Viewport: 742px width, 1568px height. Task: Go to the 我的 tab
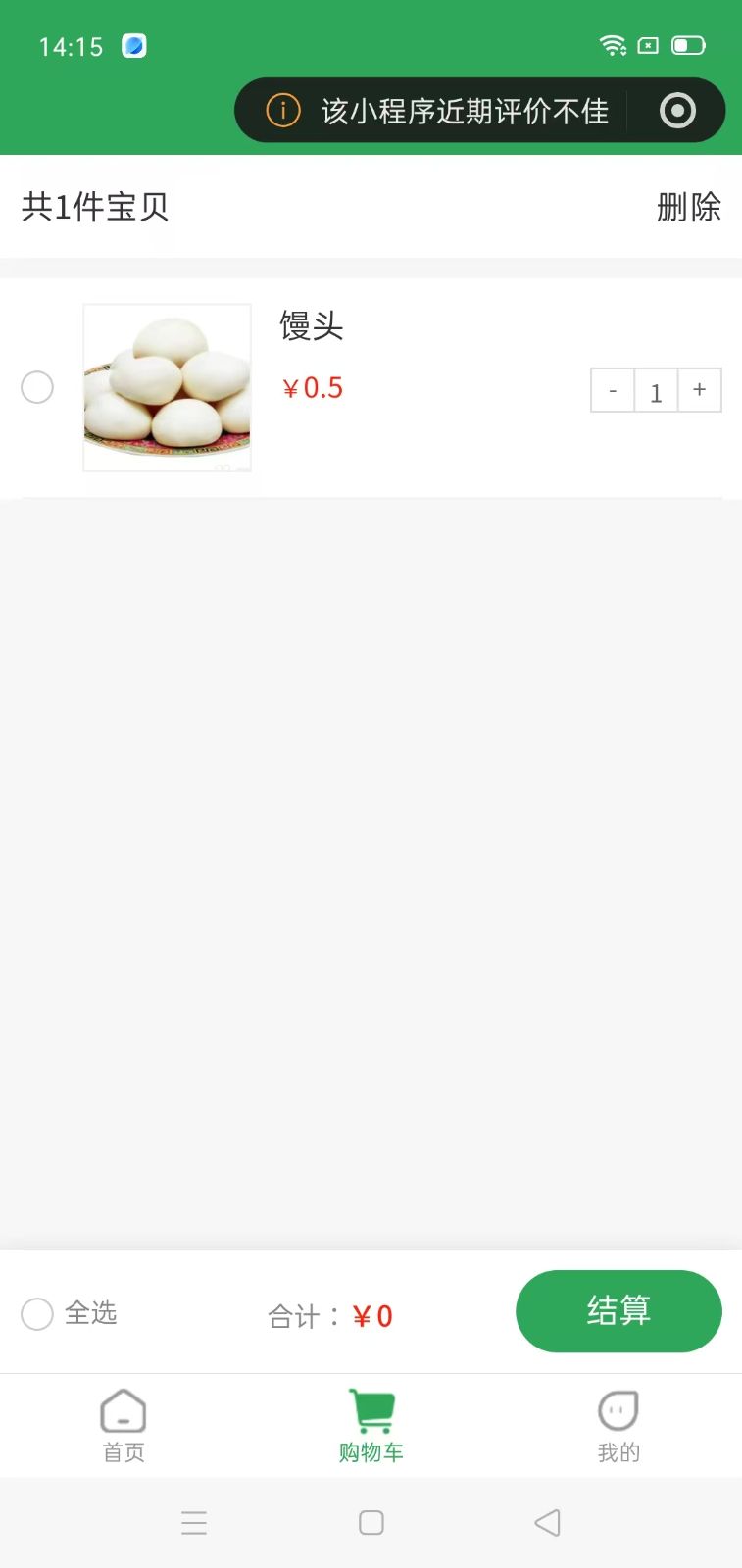[618, 1426]
